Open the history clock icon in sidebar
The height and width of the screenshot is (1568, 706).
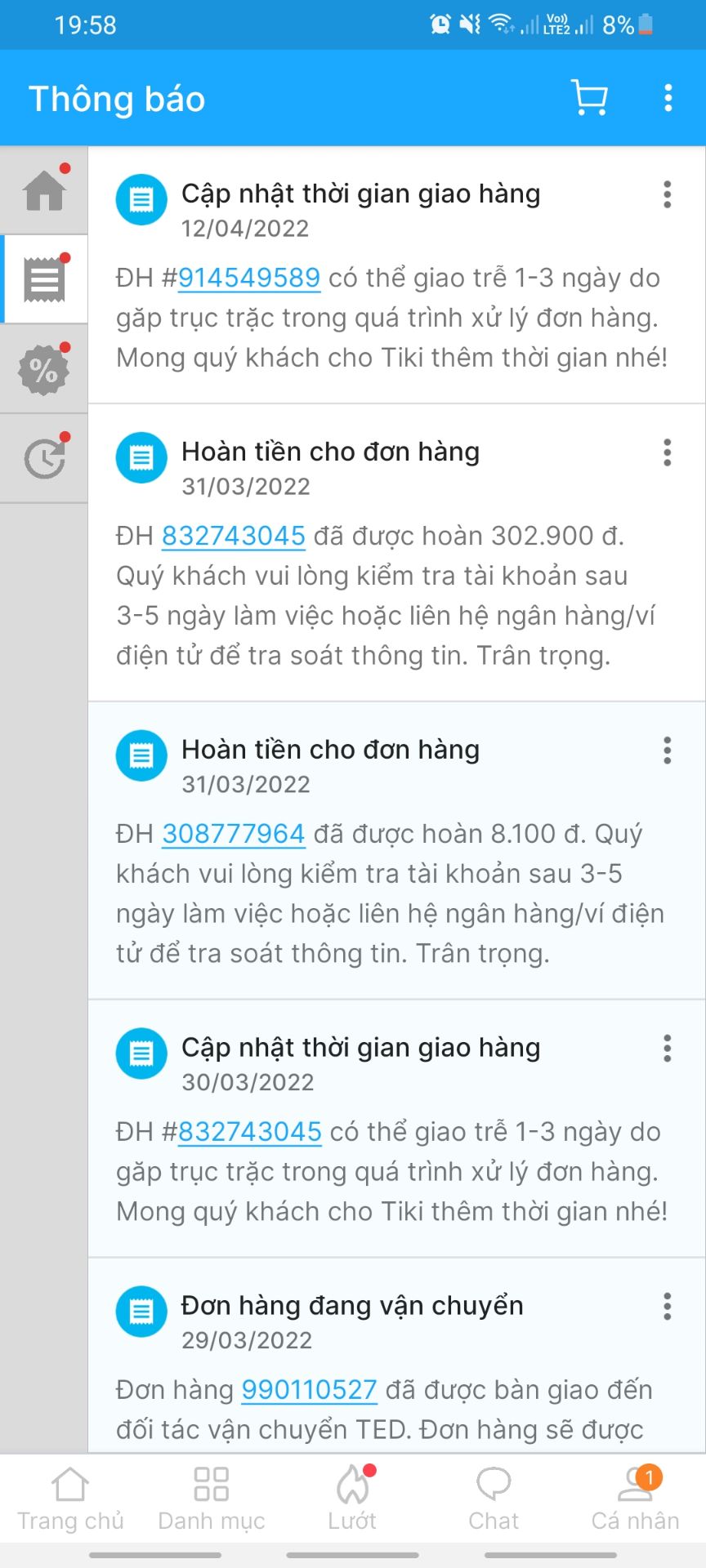(44, 457)
